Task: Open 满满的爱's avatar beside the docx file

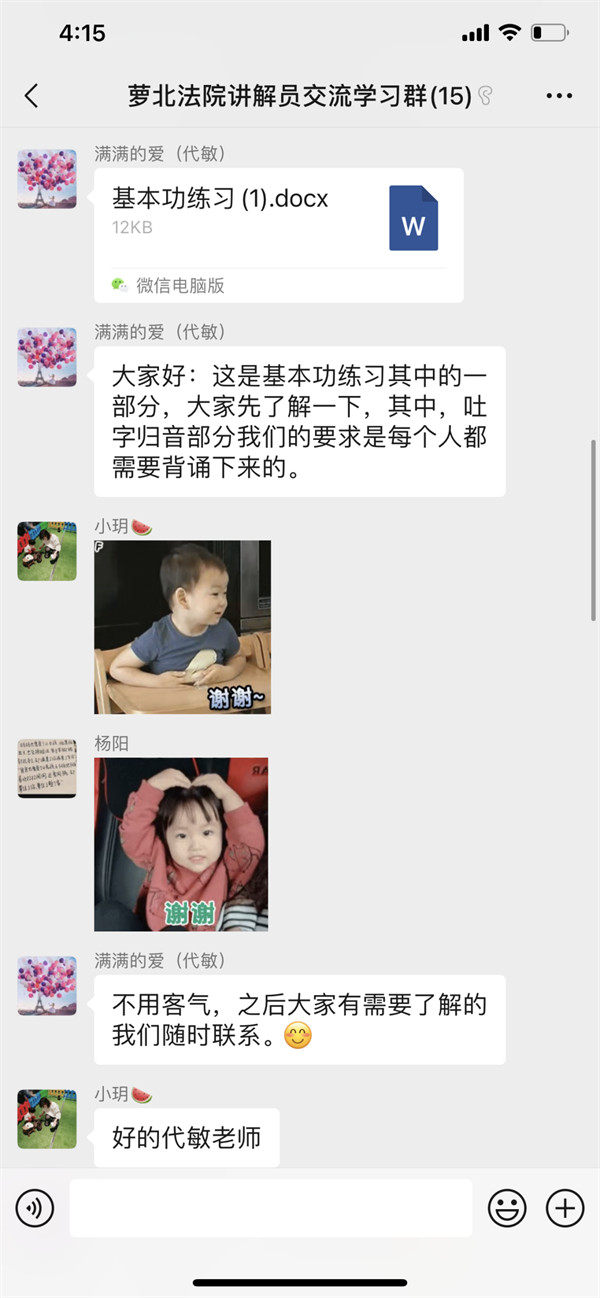Action: click(47, 179)
